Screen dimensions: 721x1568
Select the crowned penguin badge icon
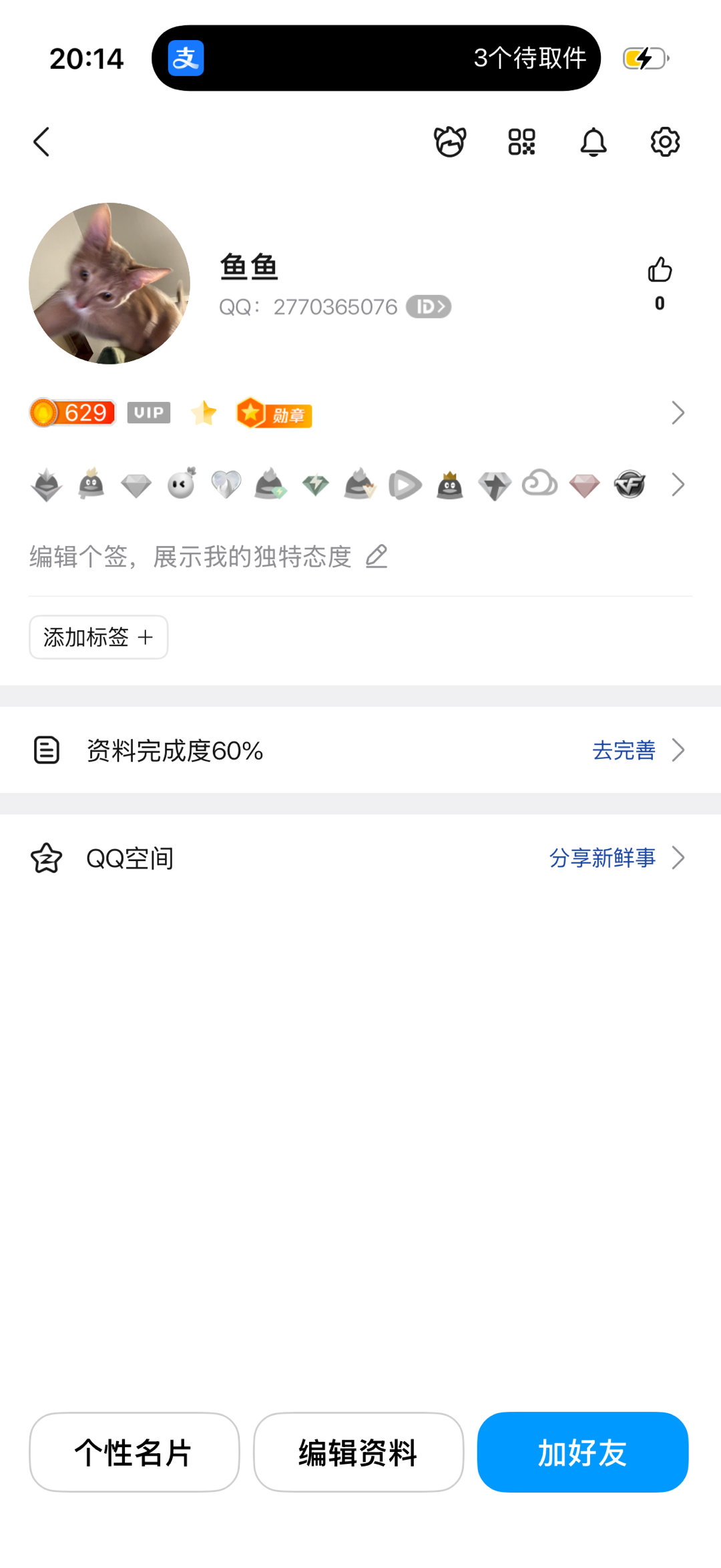click(449, 485)
